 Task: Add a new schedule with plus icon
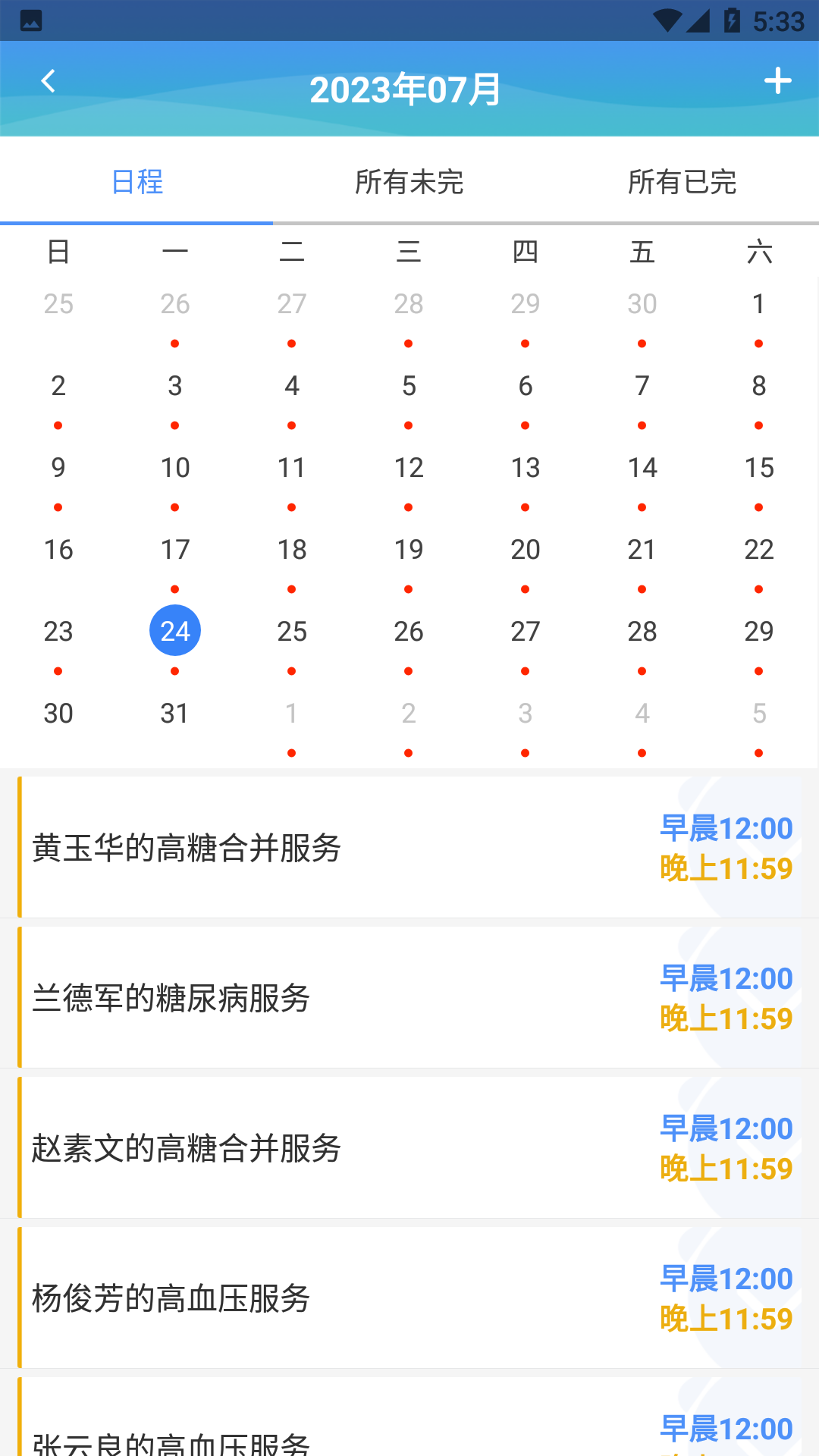click(x=777, y=81)
